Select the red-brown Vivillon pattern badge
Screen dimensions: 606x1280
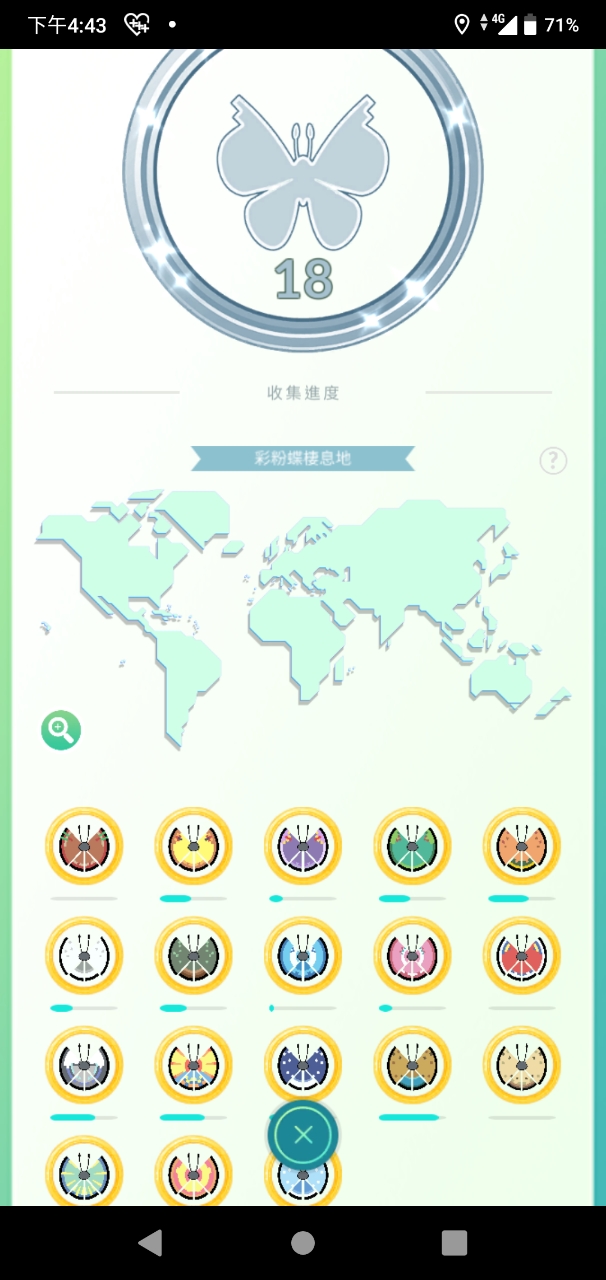pos(84,847)
